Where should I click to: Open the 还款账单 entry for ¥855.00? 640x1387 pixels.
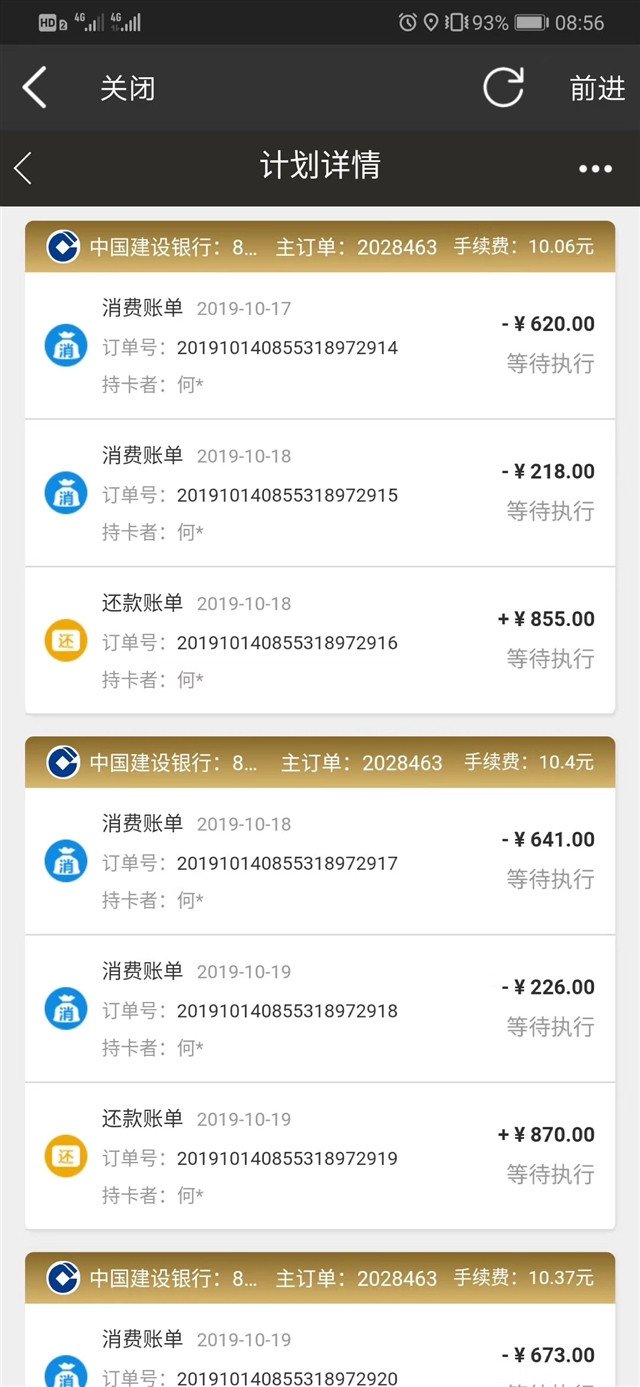[x=320, y=640]
